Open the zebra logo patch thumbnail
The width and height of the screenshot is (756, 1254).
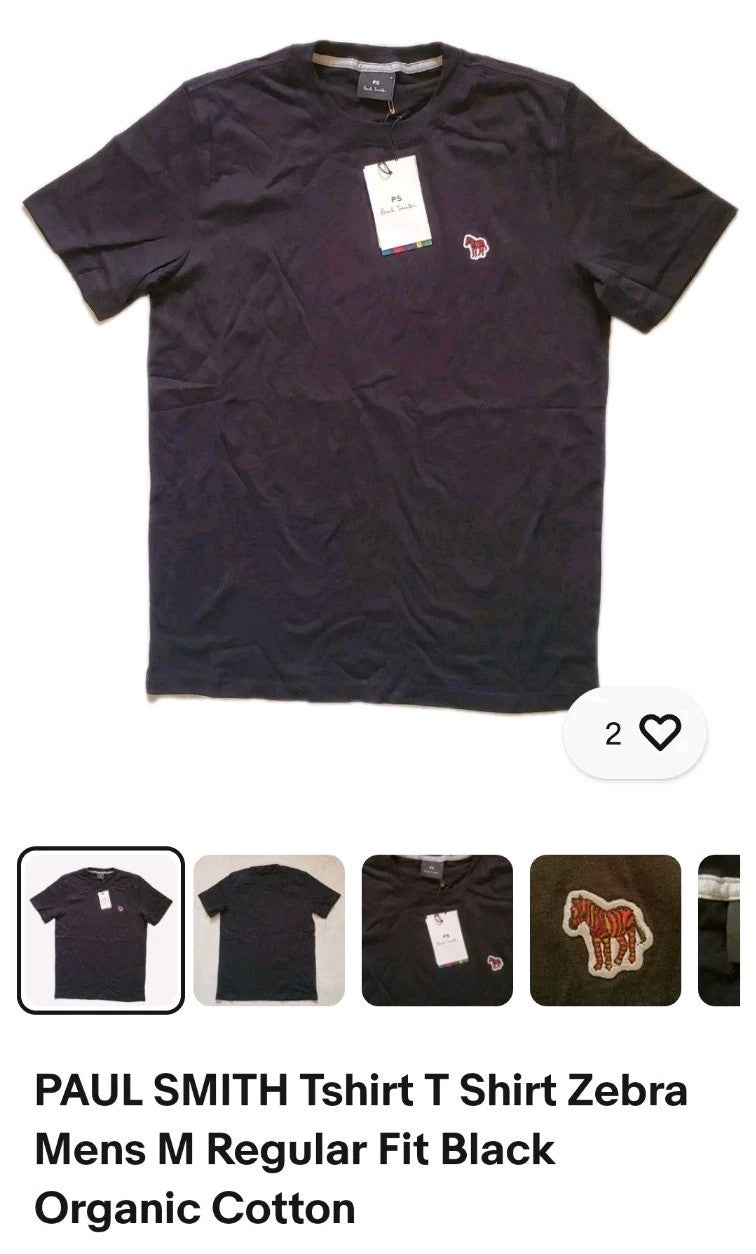pos(605,930)
